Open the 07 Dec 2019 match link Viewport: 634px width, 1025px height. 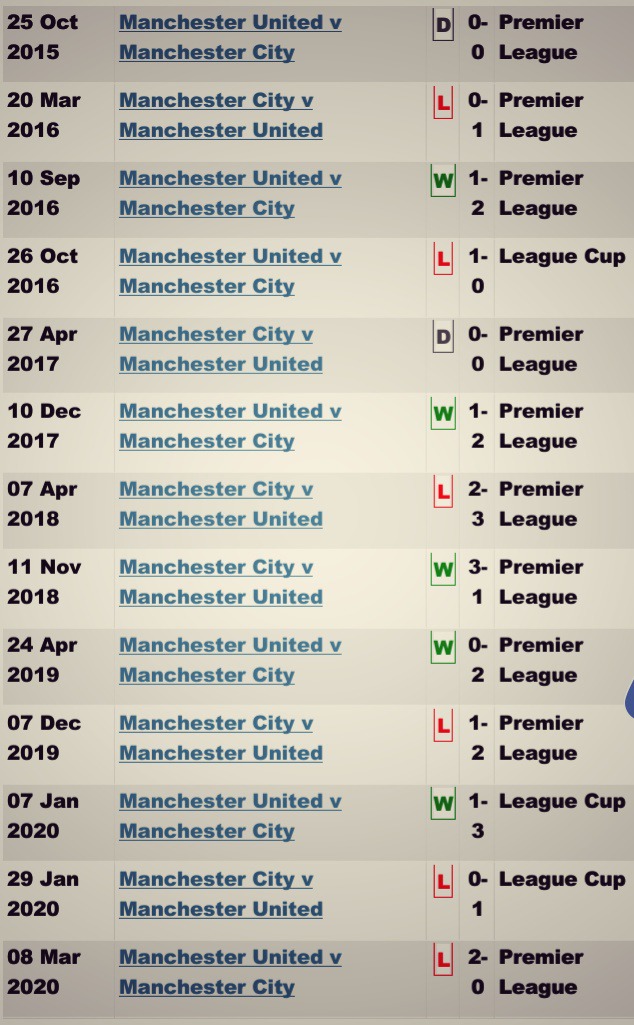tap(216, 724)
